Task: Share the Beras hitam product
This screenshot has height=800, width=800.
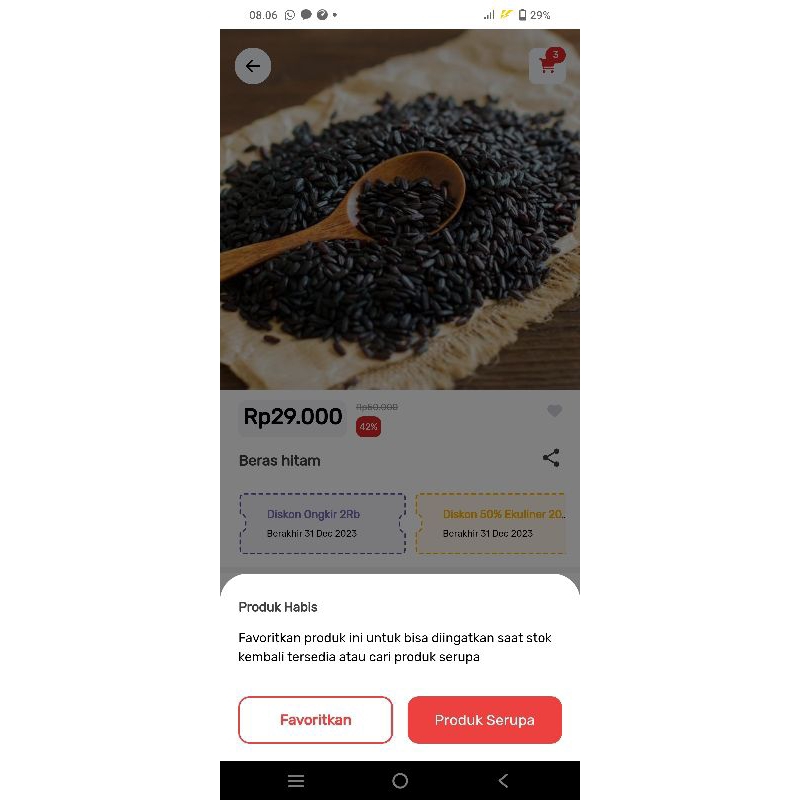Action: tap(551, 458)
